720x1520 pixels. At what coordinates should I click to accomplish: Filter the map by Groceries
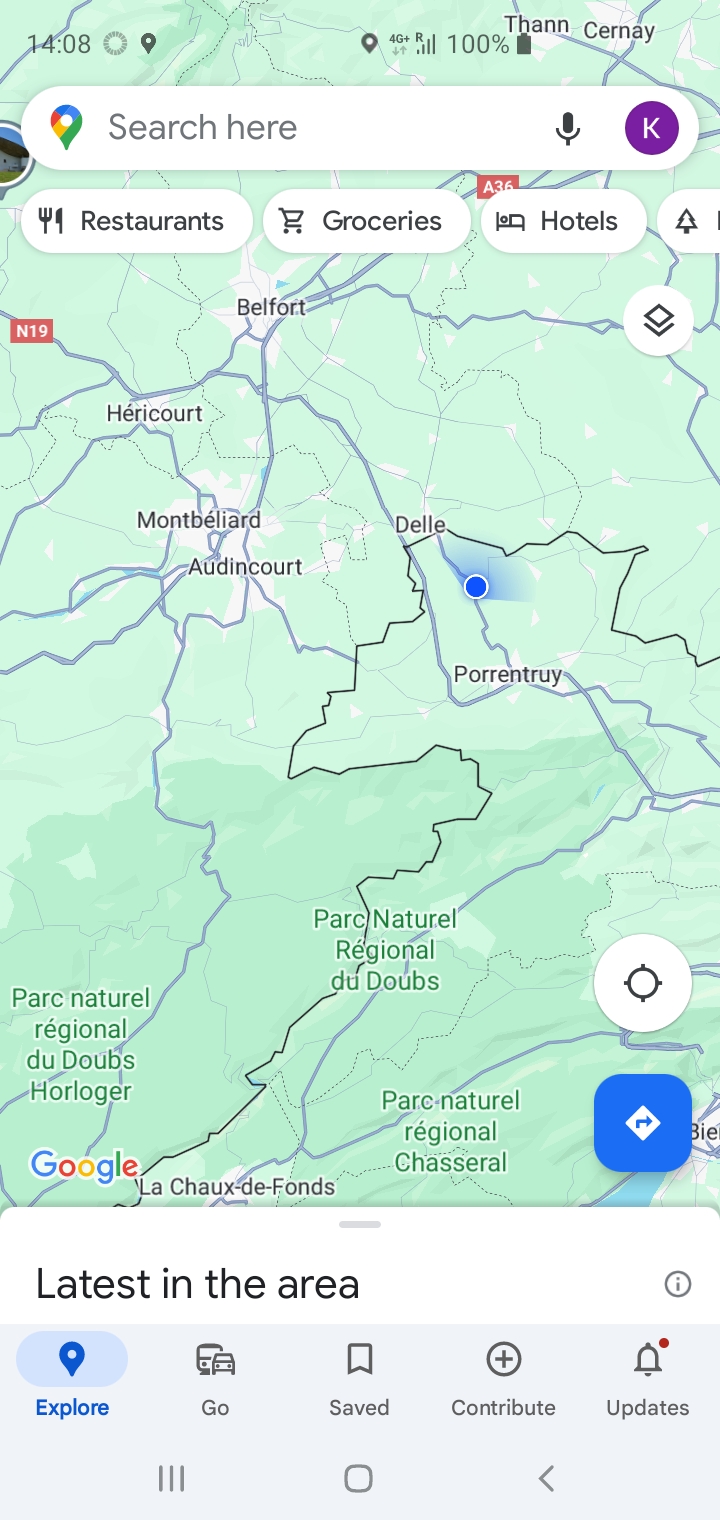pyautogui.click(x=366, y=221)
